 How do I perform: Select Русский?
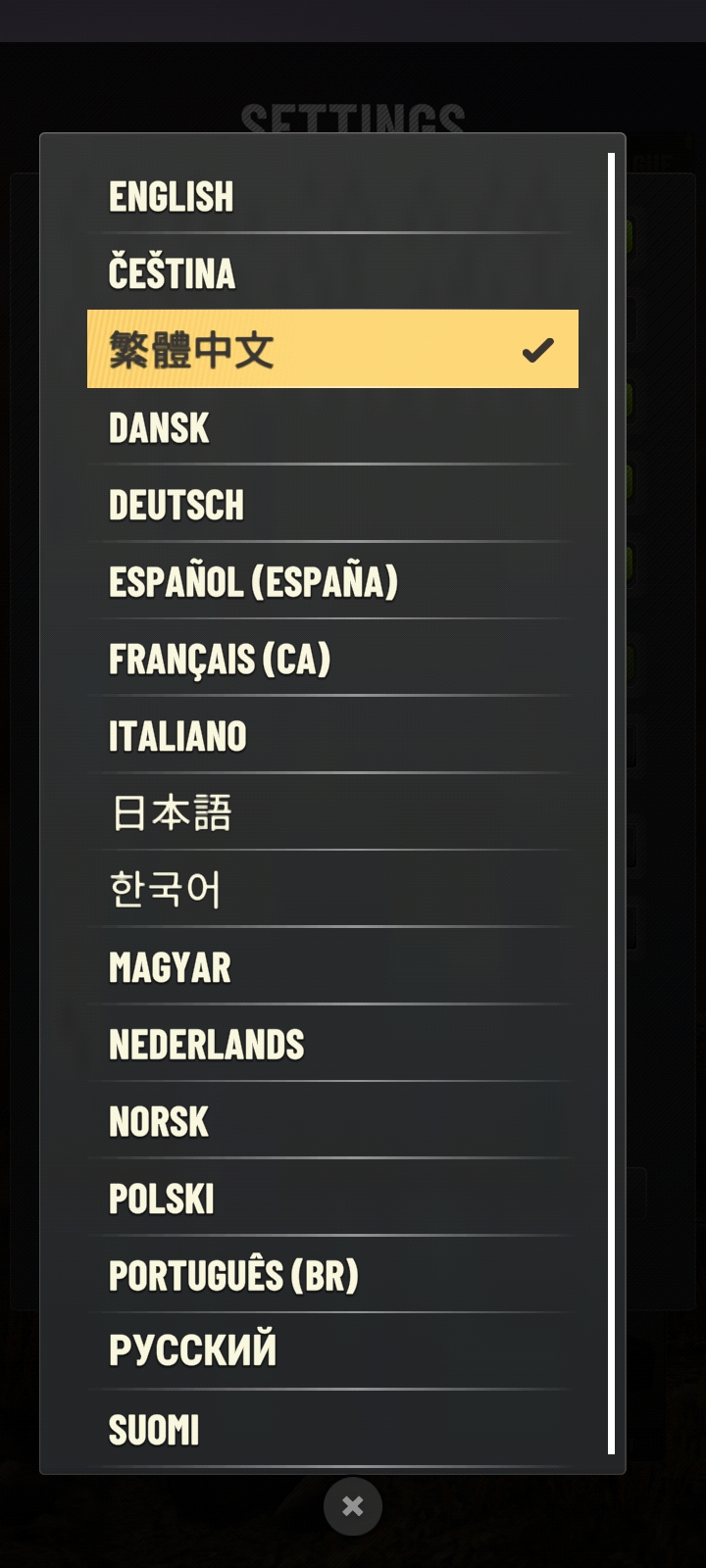pyautogui.click(x=332, y=1351)
